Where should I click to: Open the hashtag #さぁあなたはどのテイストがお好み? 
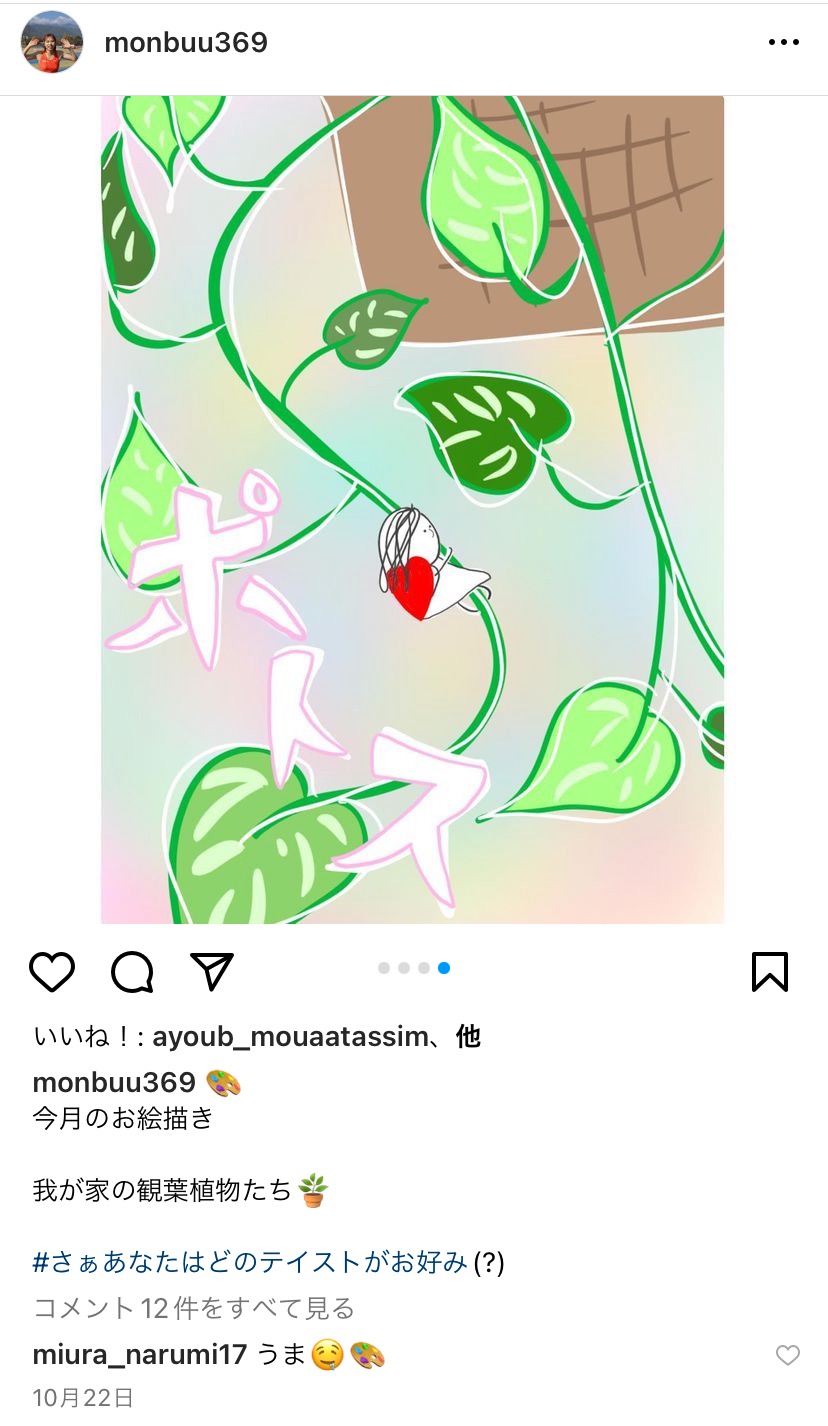(x=250, y=1262)
